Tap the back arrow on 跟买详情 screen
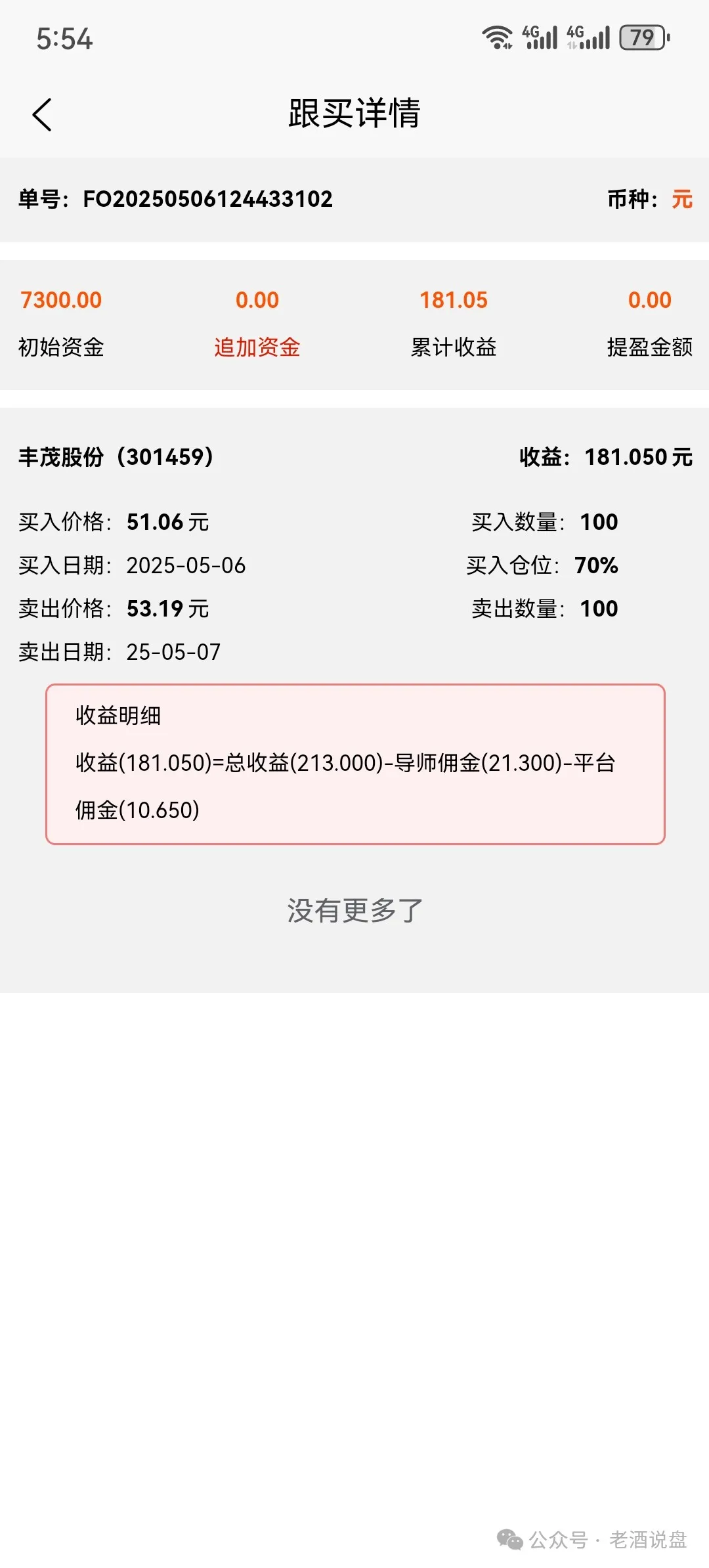 pyautogui.click(x=42, y=113)
